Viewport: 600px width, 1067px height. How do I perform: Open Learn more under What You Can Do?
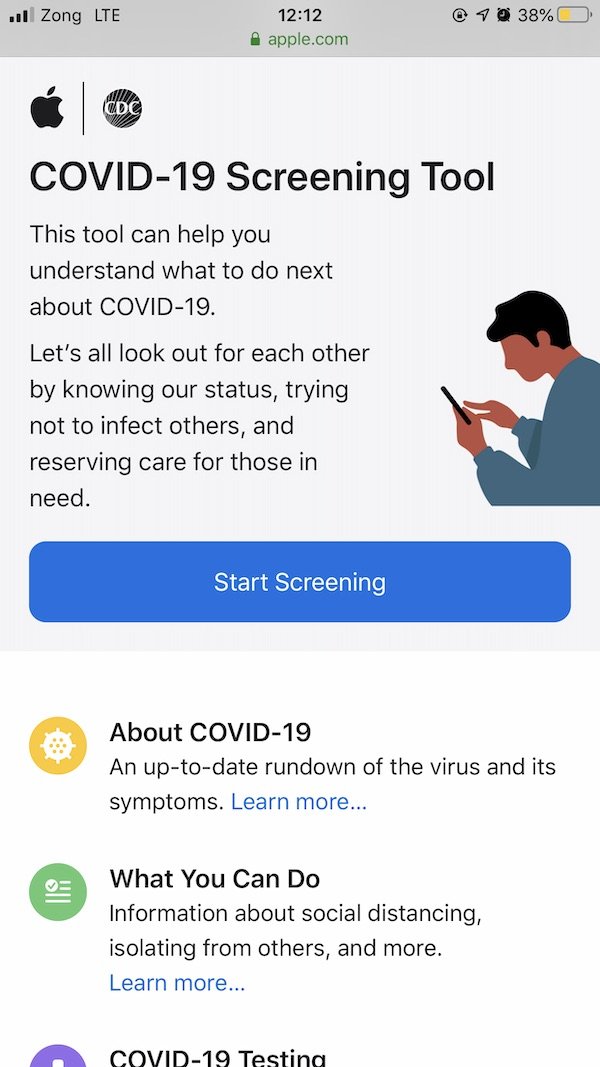[x=176, y=983]
